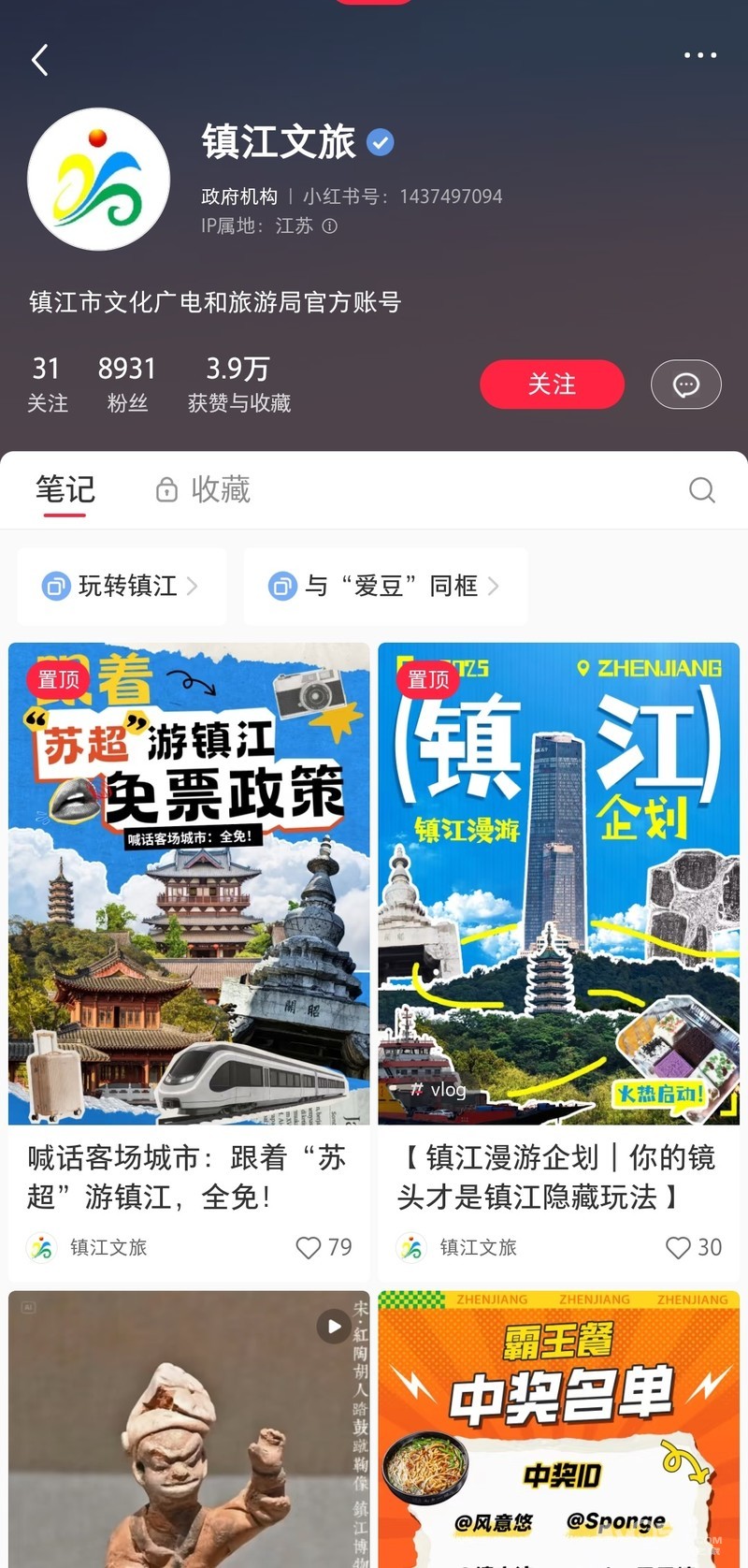The width and height of the screenshot is (748, 1568).
Task: Switch to the 收藏 tab
Action: pyautogui.click(x=203, y=489)
